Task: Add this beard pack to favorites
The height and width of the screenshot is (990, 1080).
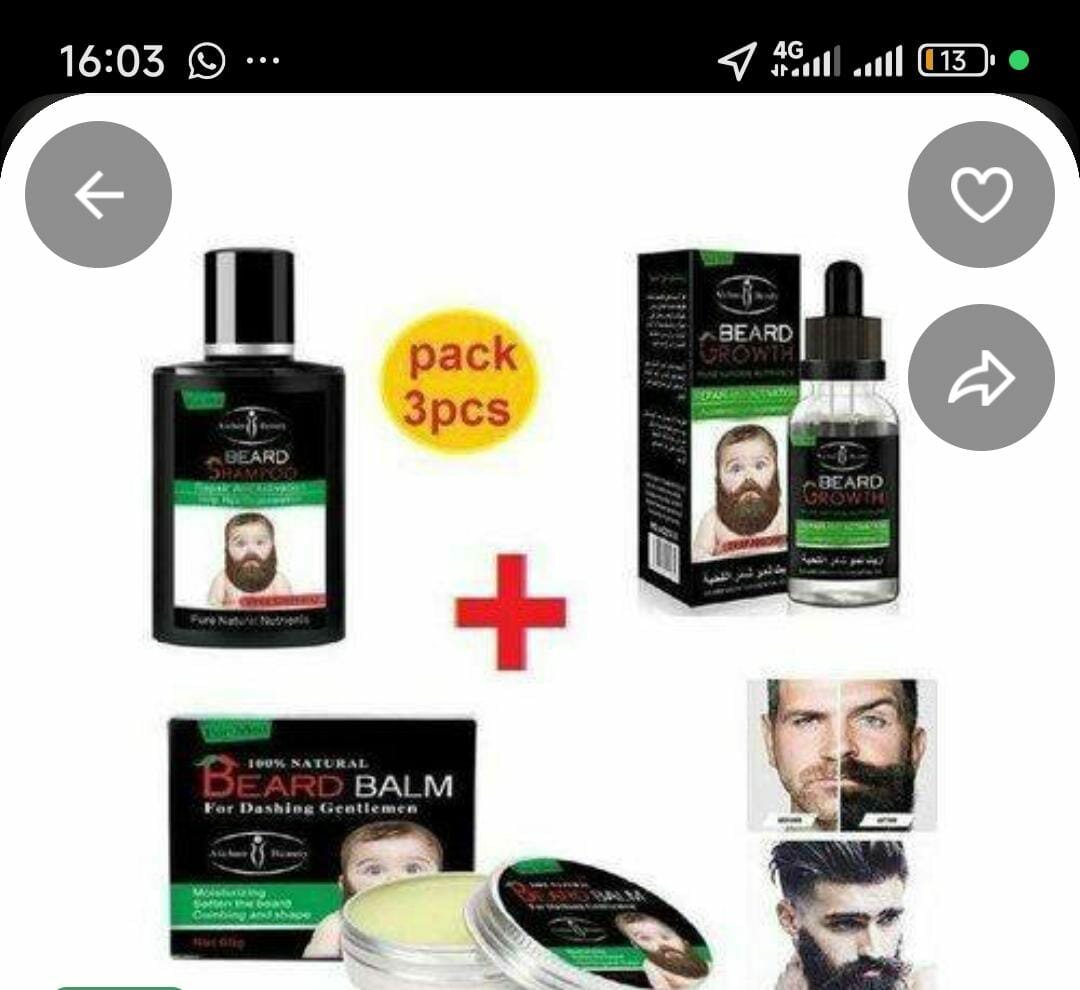Action: (x=981, y=194)
